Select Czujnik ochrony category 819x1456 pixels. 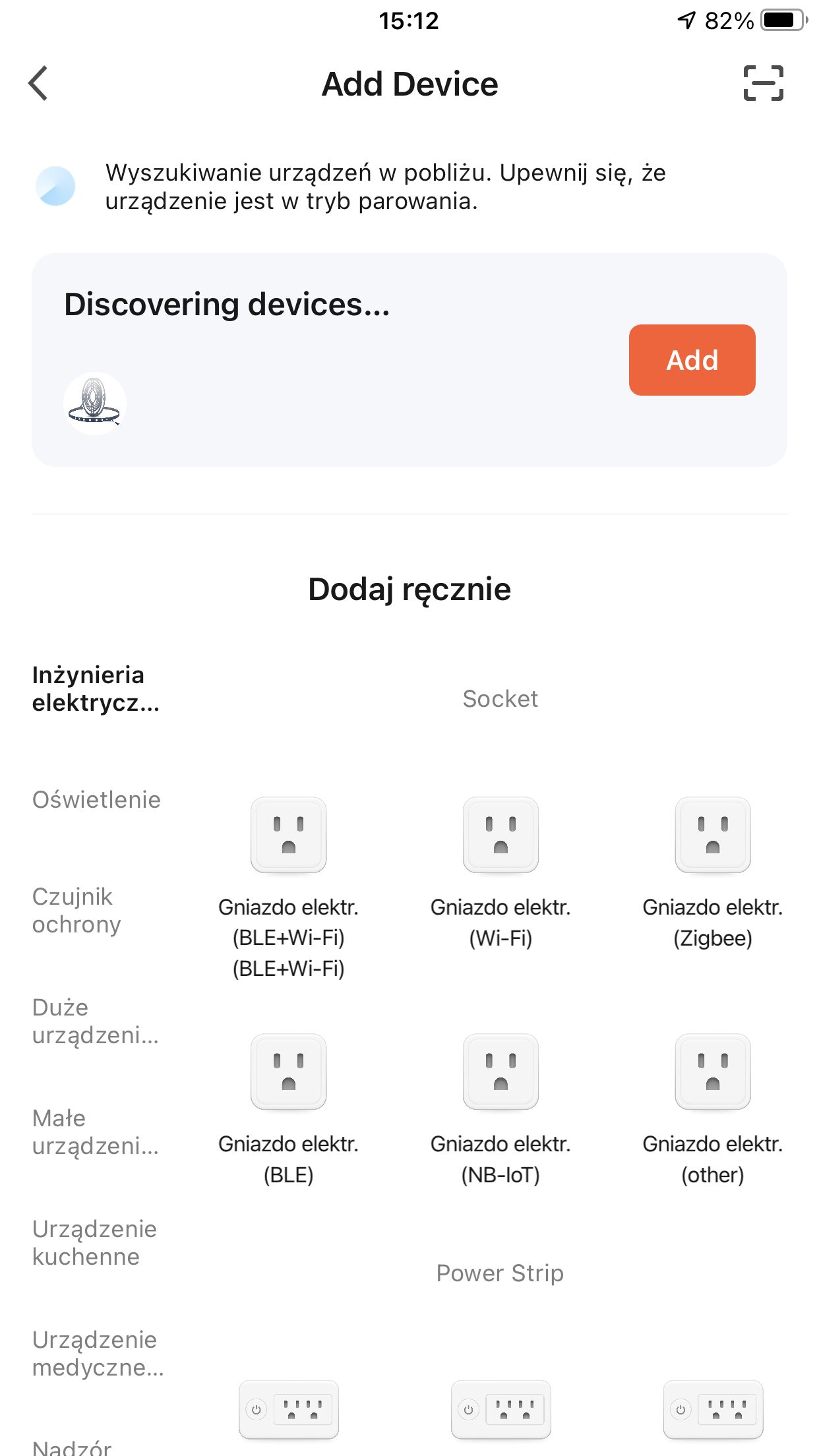tap(76, 911)
